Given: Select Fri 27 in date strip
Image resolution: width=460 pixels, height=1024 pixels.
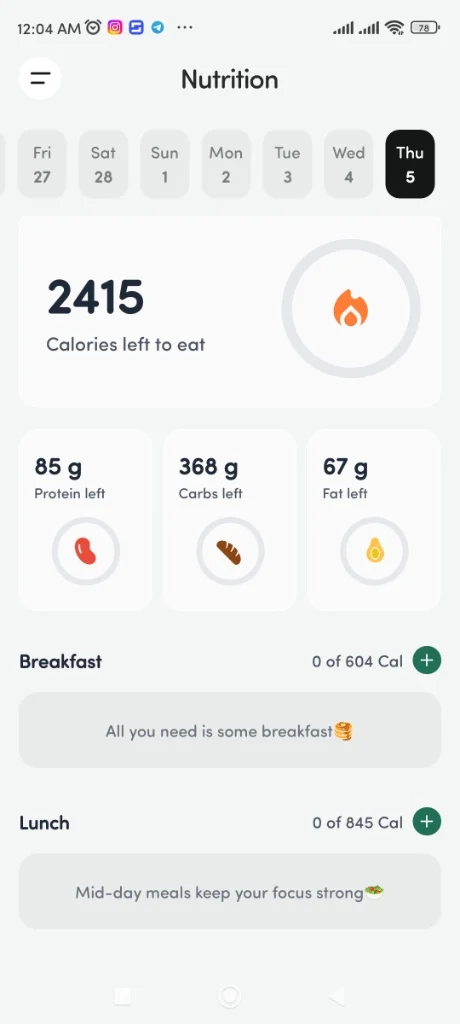Looking at the screenshot, I should 42,164.
